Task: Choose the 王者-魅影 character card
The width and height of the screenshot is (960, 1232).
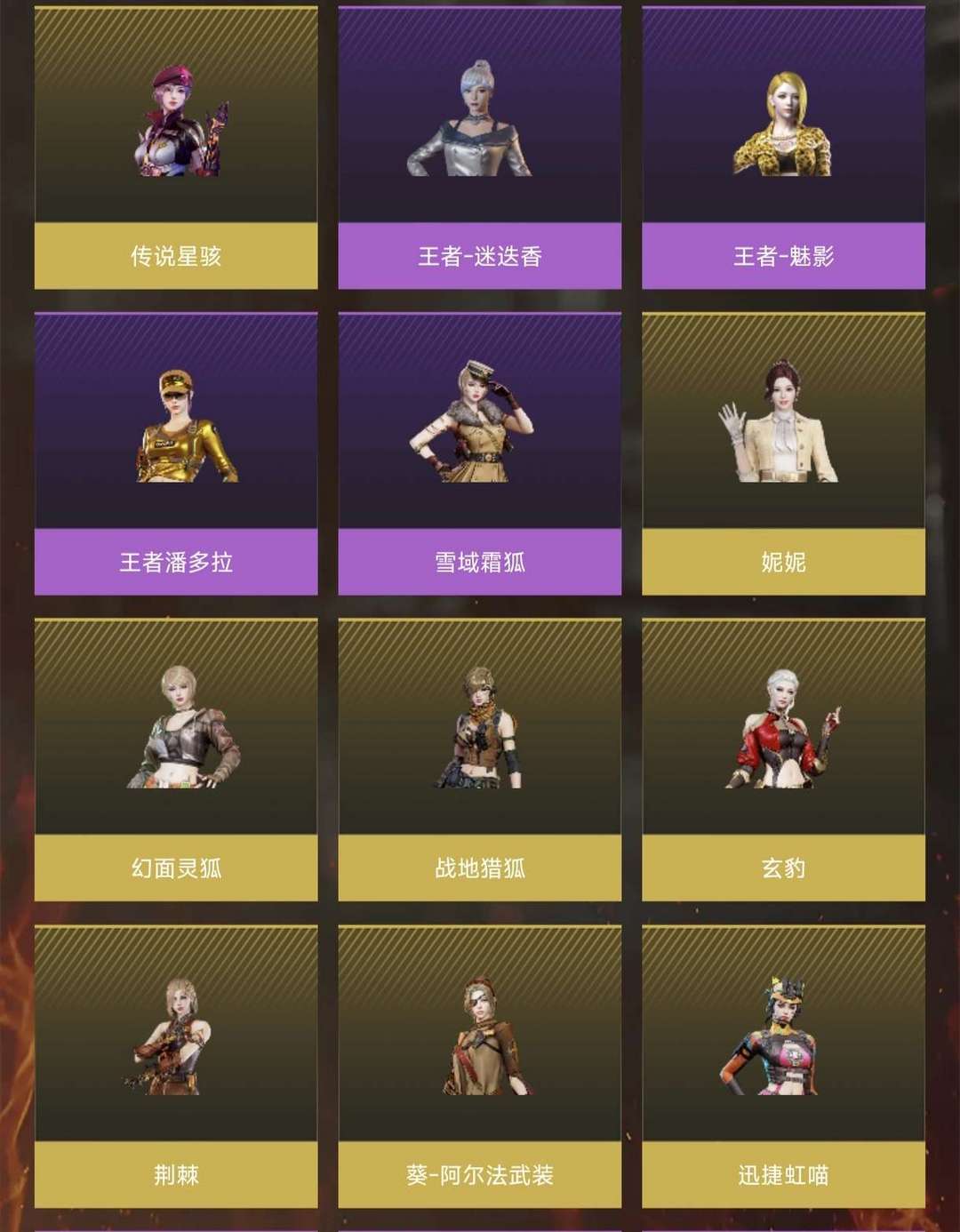Action: tap(784, 148)
